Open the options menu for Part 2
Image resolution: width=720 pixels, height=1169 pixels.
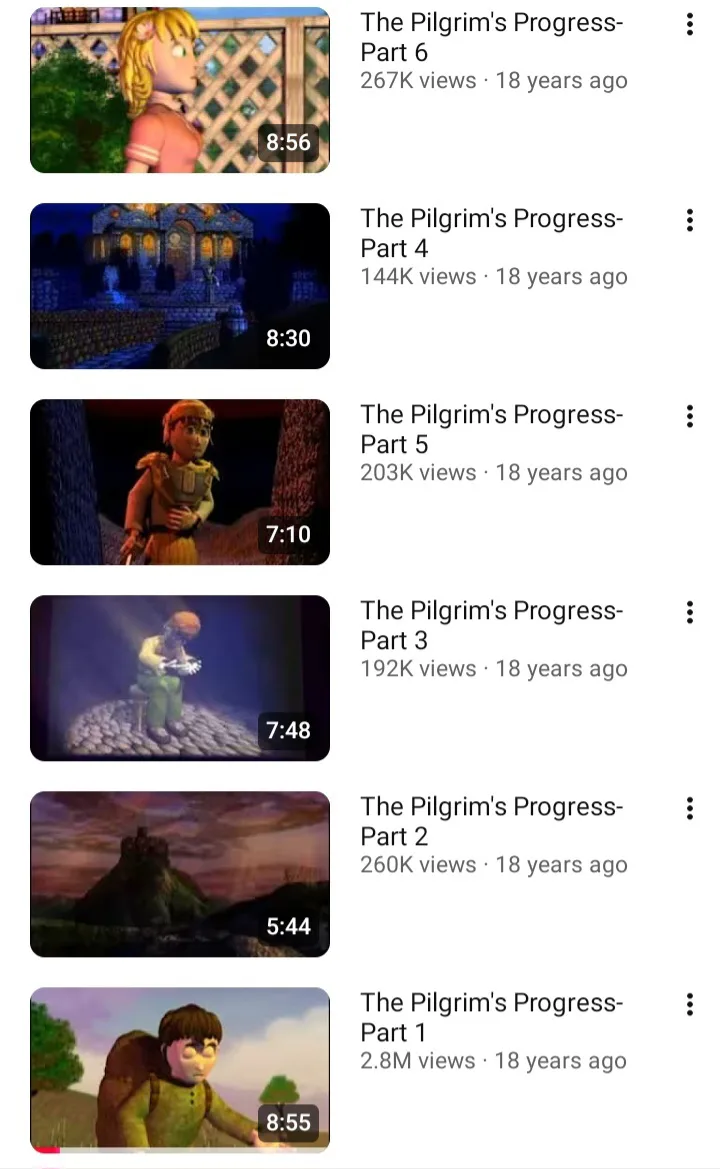tap(689, 809)
